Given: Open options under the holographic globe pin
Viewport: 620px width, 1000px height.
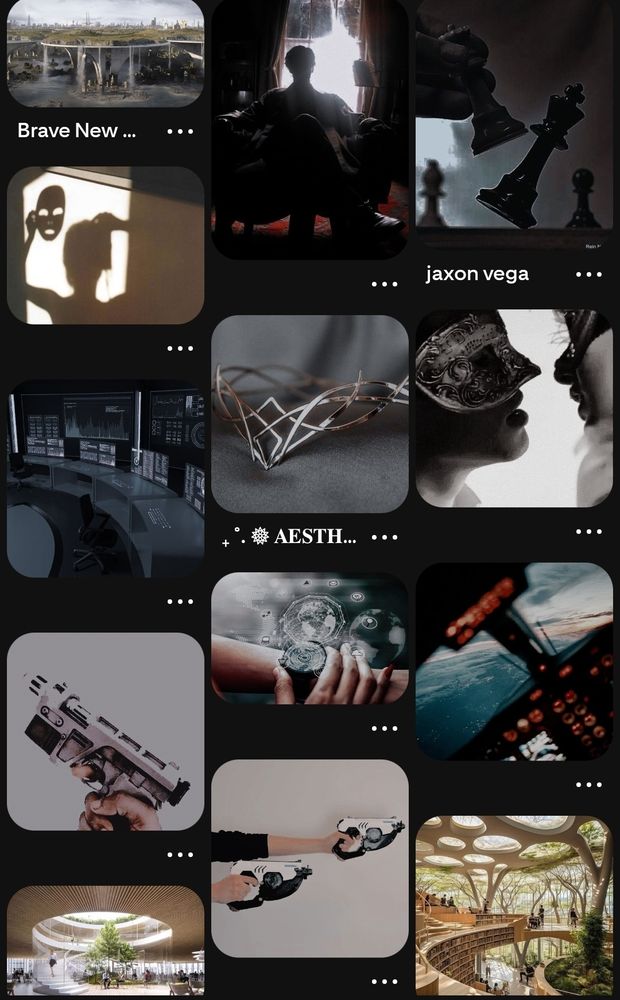Looking at the screenshot, I should 384,728.
